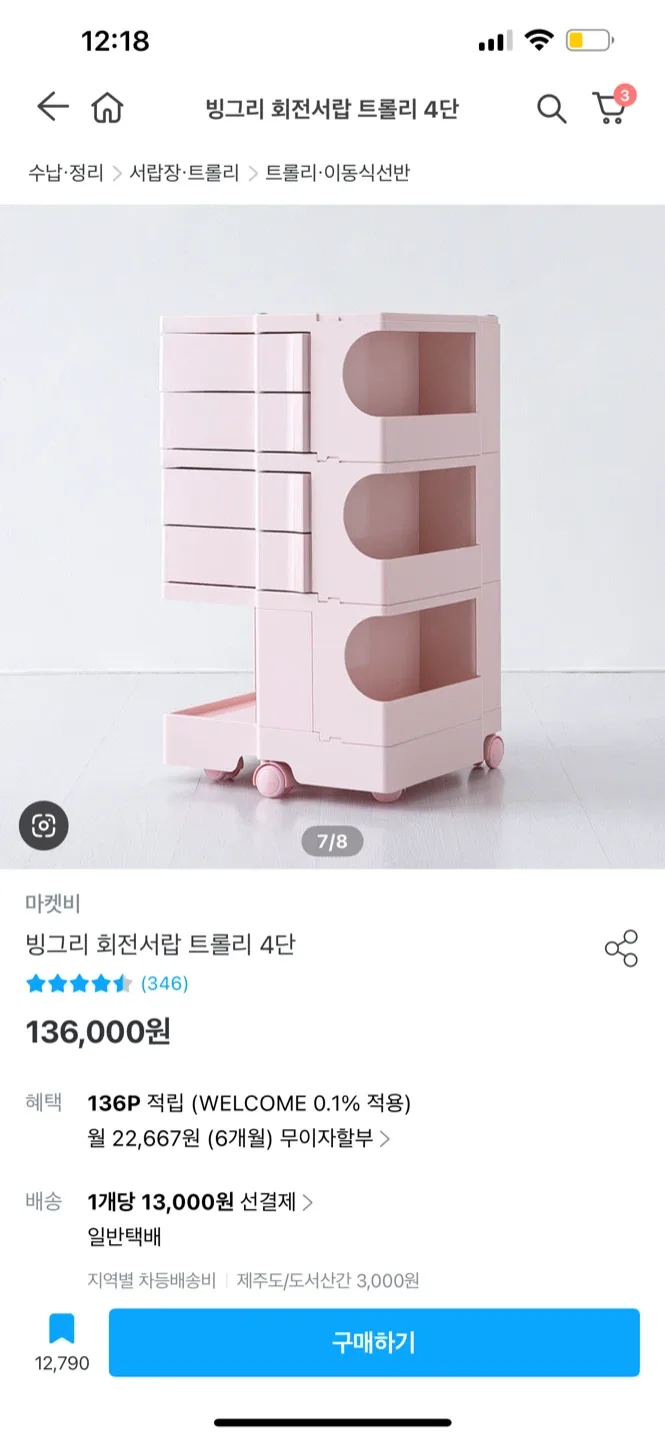Open the 수납·정리 breadcrumb category
The image size is (665, 1440).
(x=66, y=173)
